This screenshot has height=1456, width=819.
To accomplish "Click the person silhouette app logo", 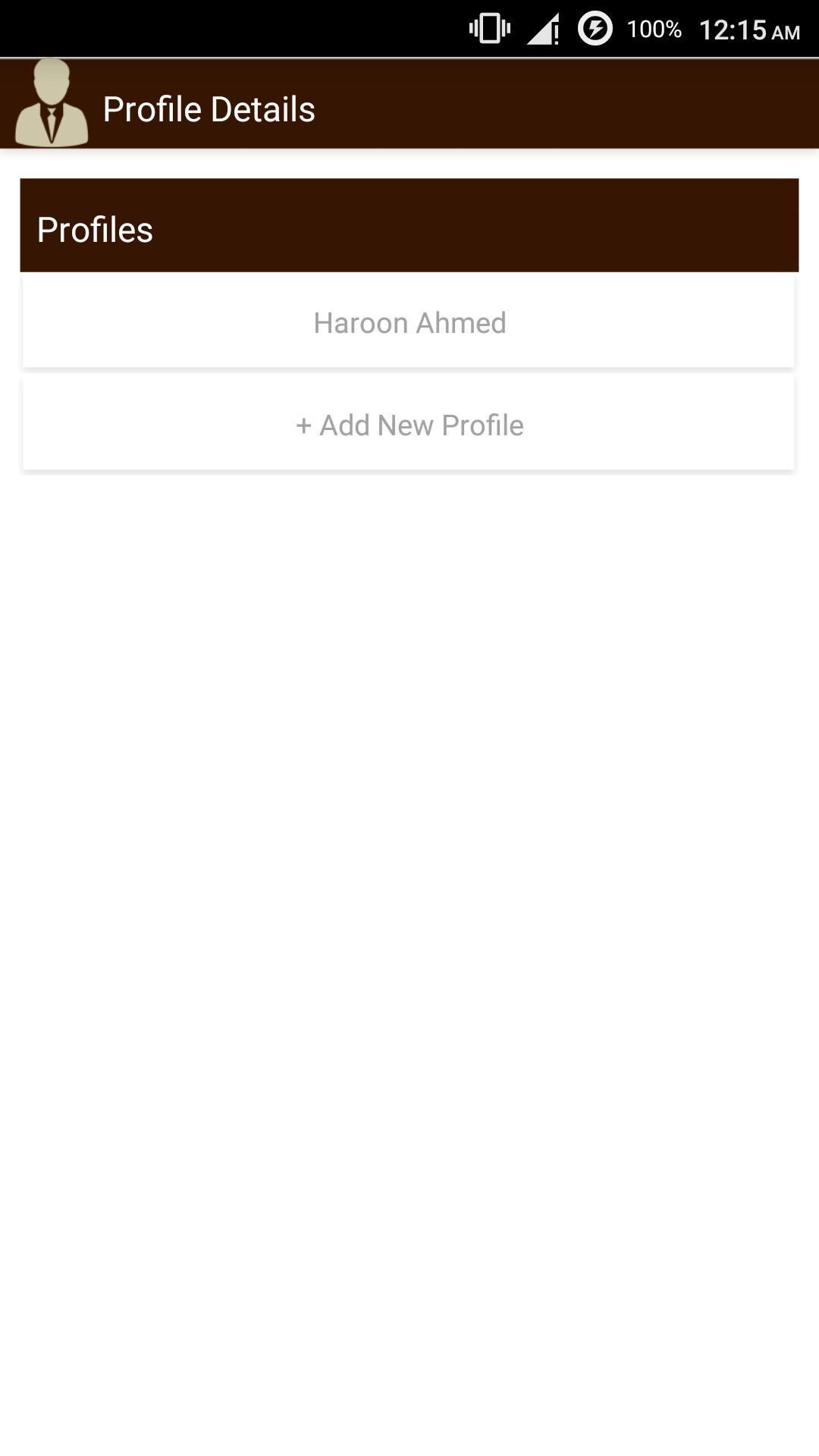I will pyautogui.click(x=51, y=105).
